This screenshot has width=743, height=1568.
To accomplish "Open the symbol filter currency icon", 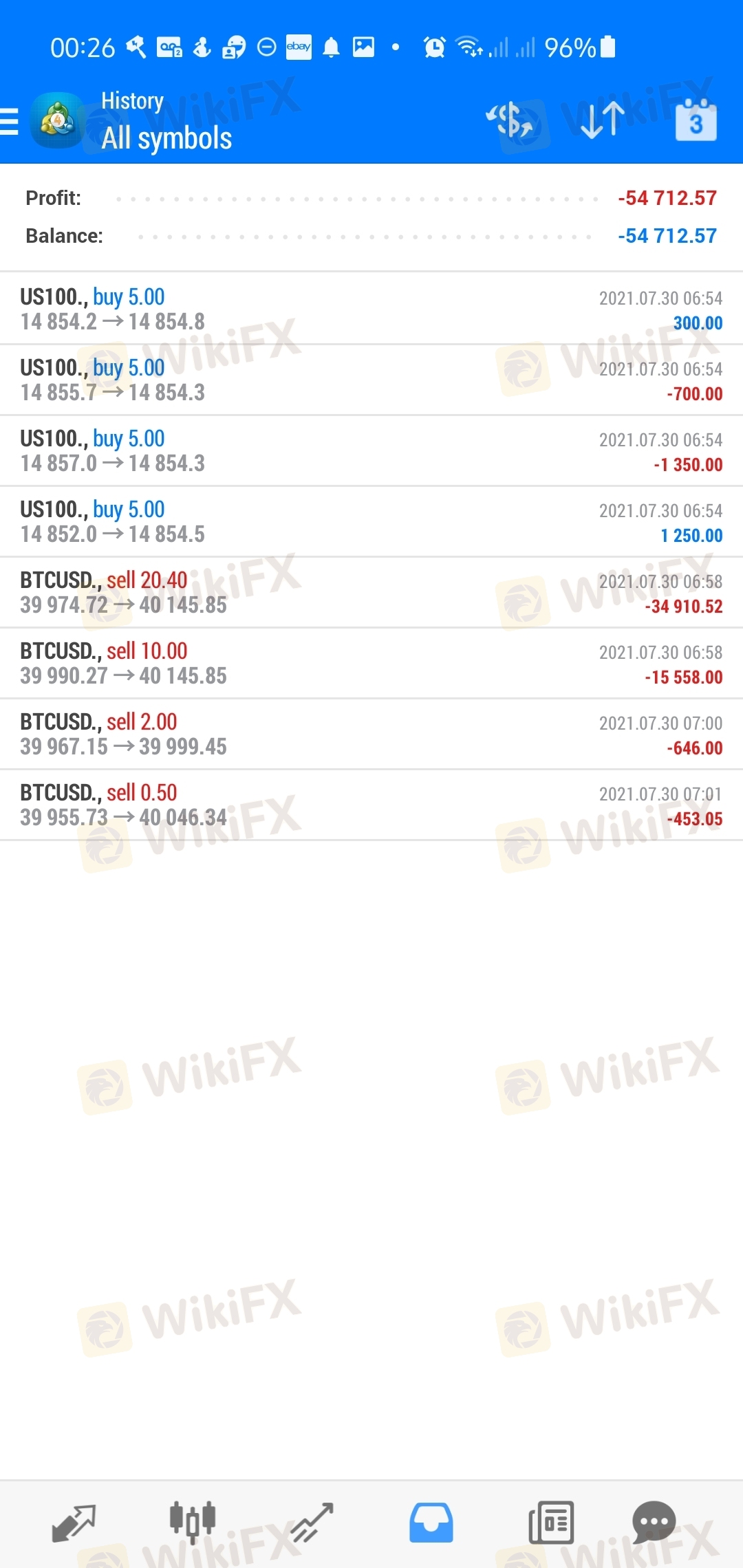I will pos(510,120).
